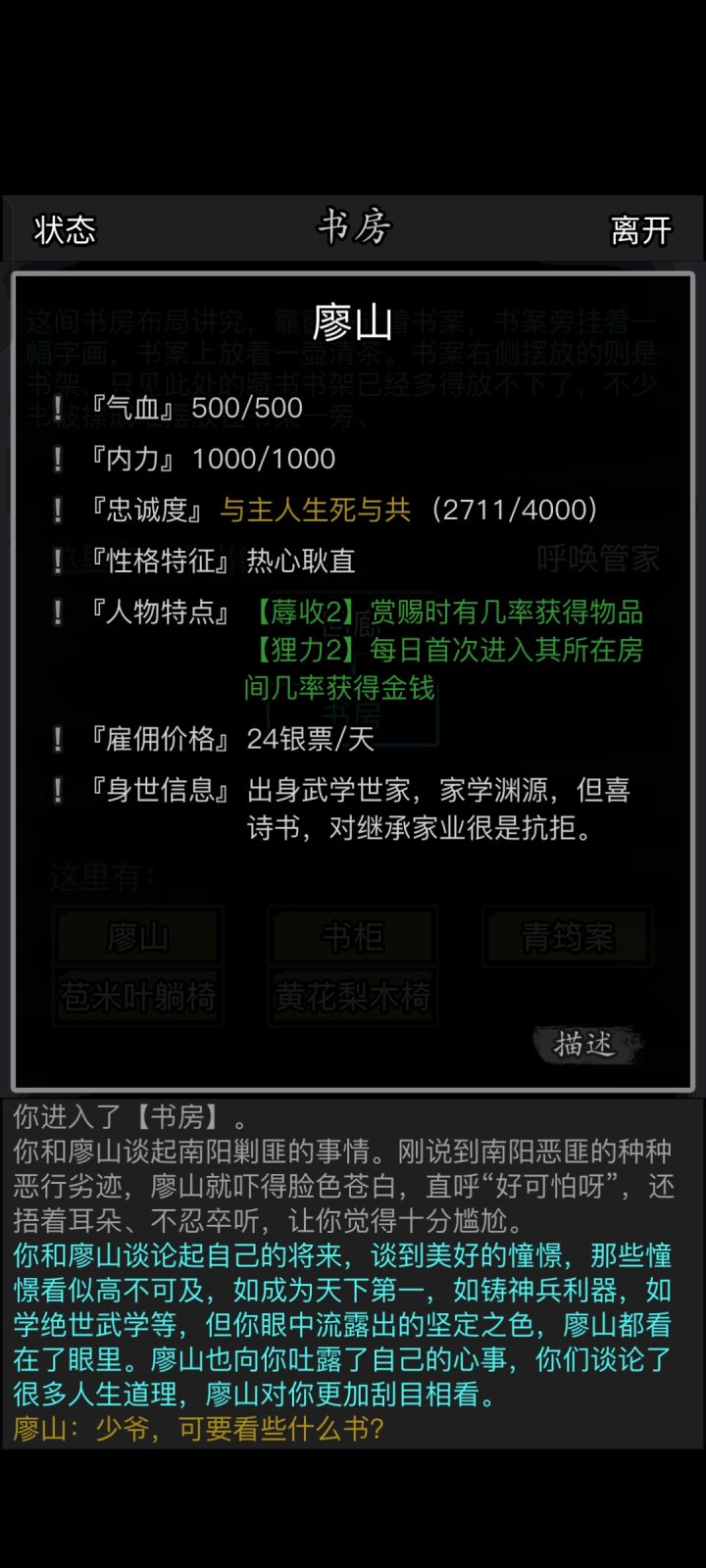Select the 廖山 character button
Screen dimensions: 706x1568
click(x=137, y=936)
